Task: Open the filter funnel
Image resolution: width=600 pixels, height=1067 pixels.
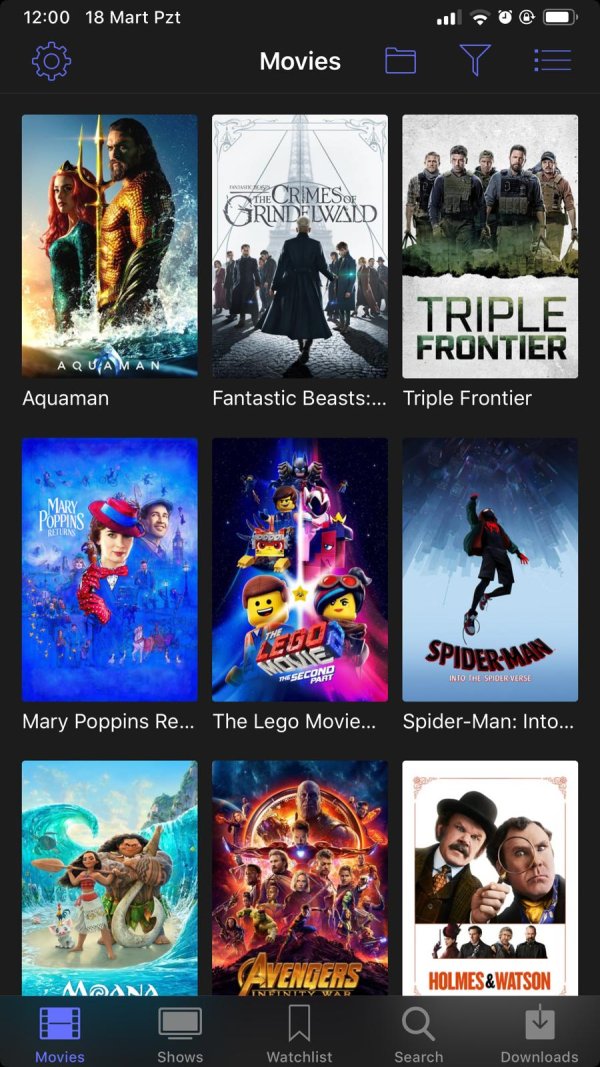Action: coord(475,61)
